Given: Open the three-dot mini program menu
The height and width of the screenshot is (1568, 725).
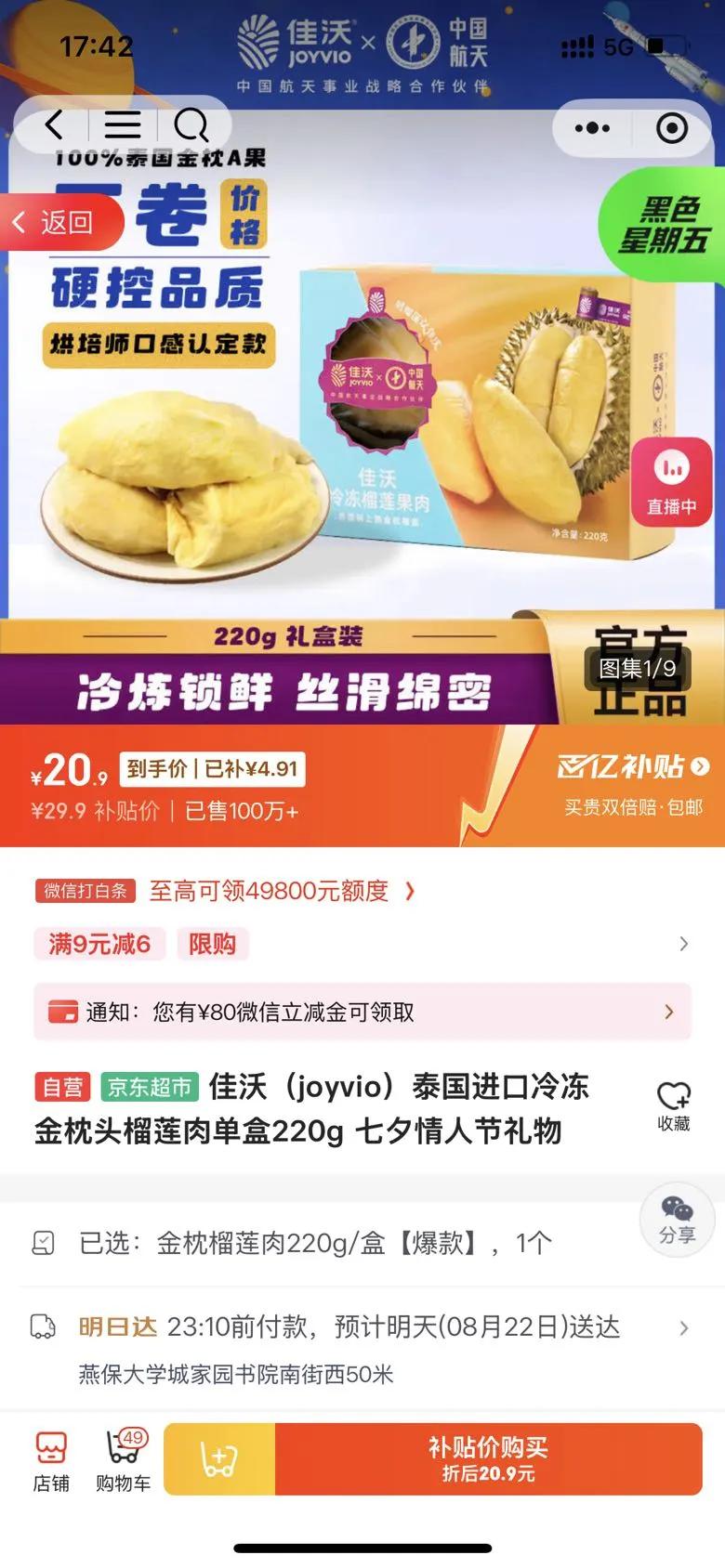Looking at the screenshot, I should pyautogui.click(x=592, y=128).
